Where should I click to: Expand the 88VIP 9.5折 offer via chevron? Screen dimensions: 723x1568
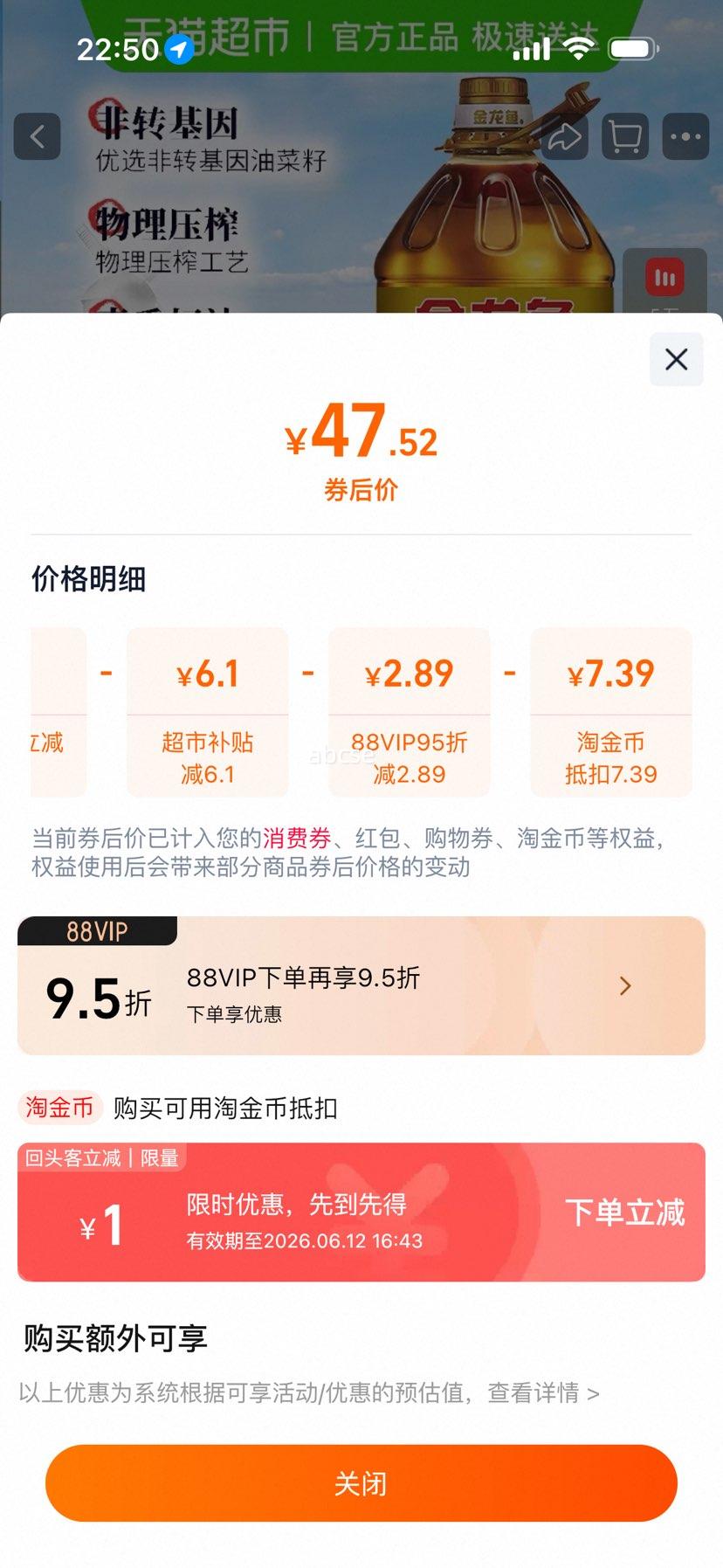click(625, 985)
